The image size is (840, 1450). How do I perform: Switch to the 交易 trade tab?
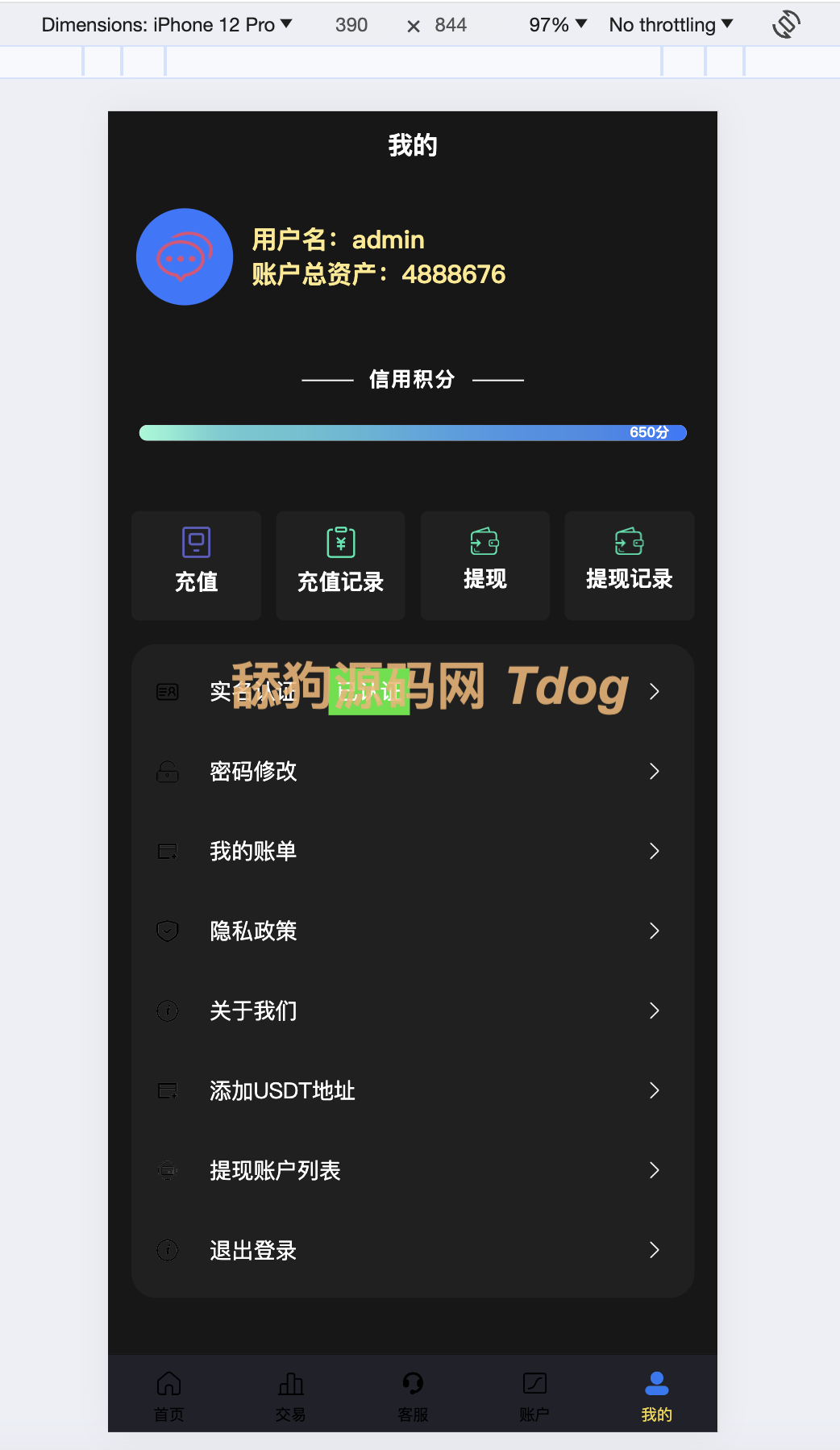click(290, 1395)
